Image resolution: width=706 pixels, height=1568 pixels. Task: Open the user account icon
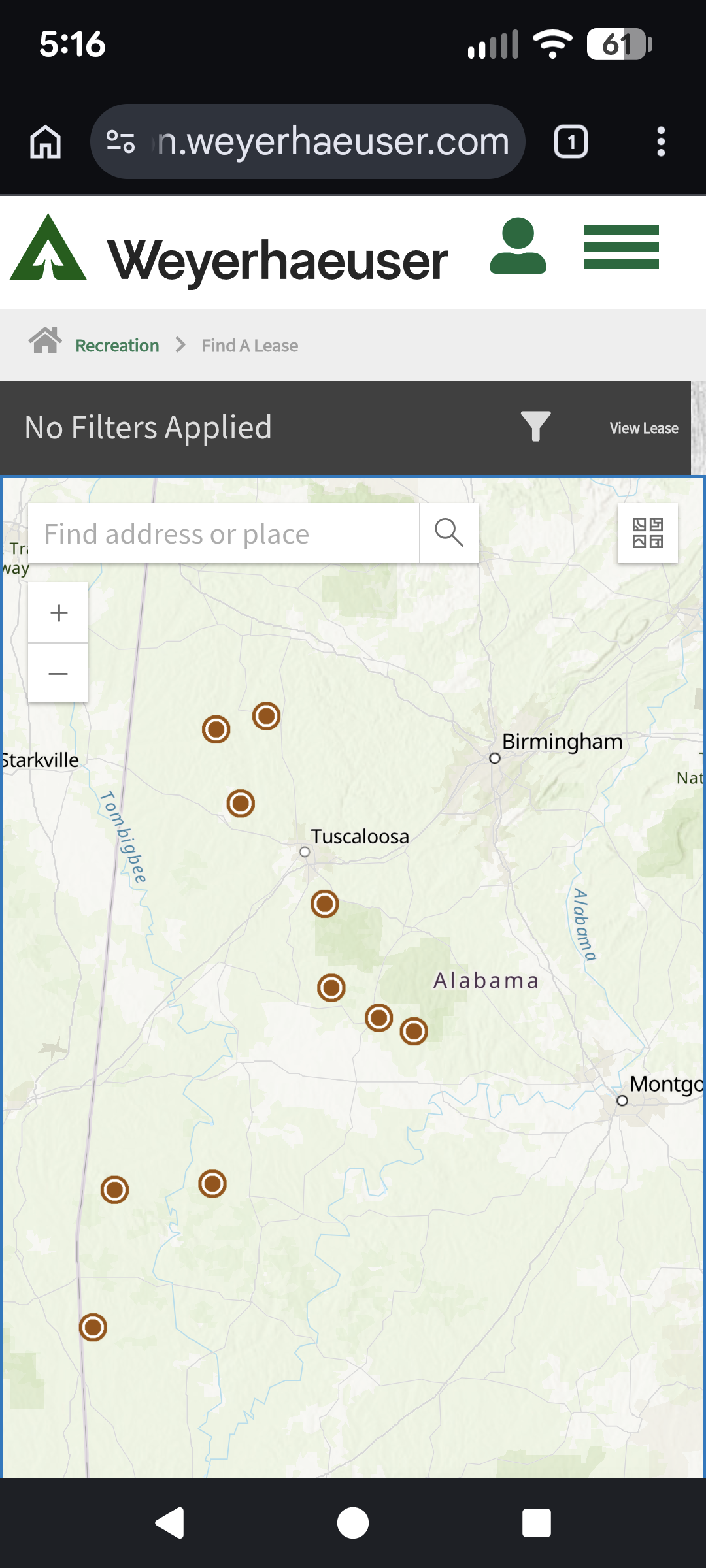pos(518,246)
